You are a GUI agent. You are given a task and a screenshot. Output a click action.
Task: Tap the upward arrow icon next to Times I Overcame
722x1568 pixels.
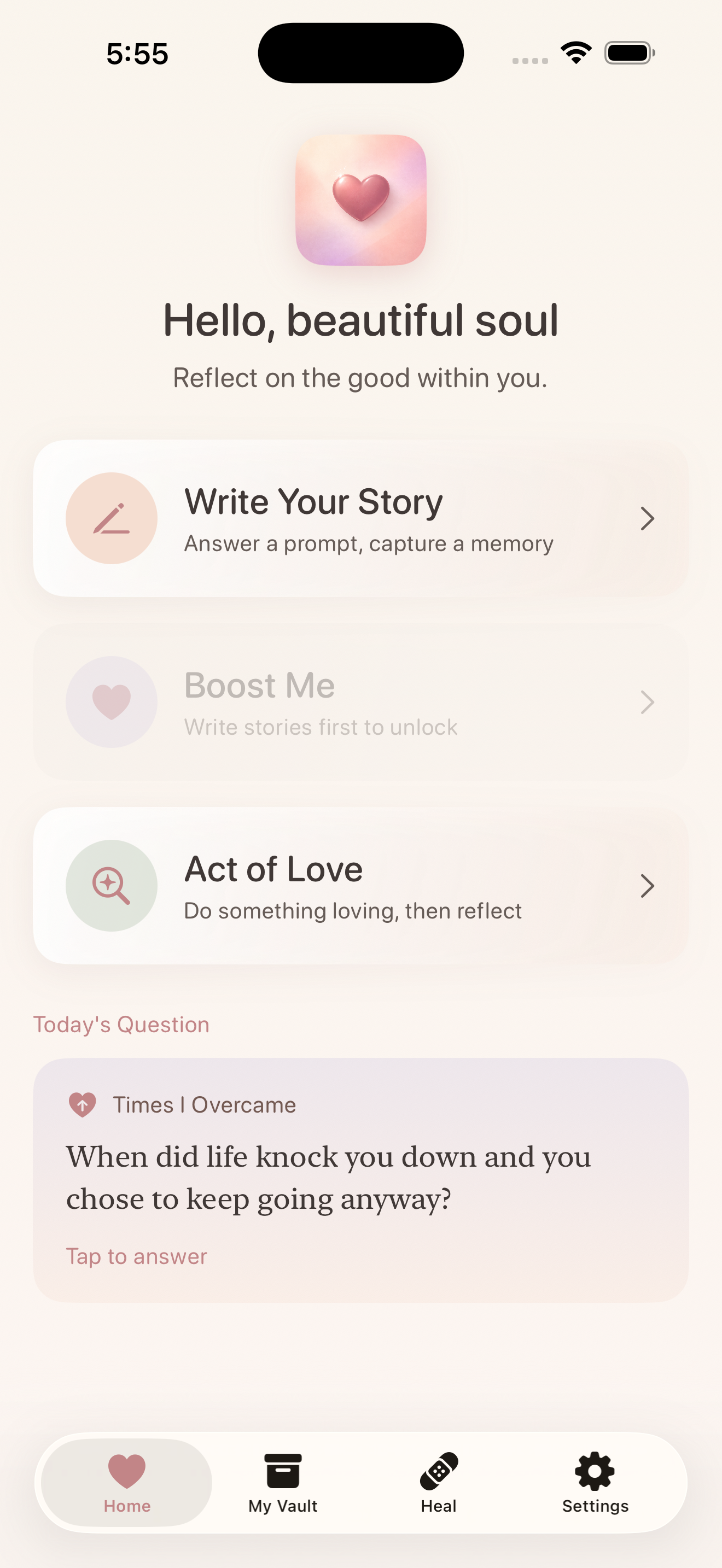click(83, 1104)
